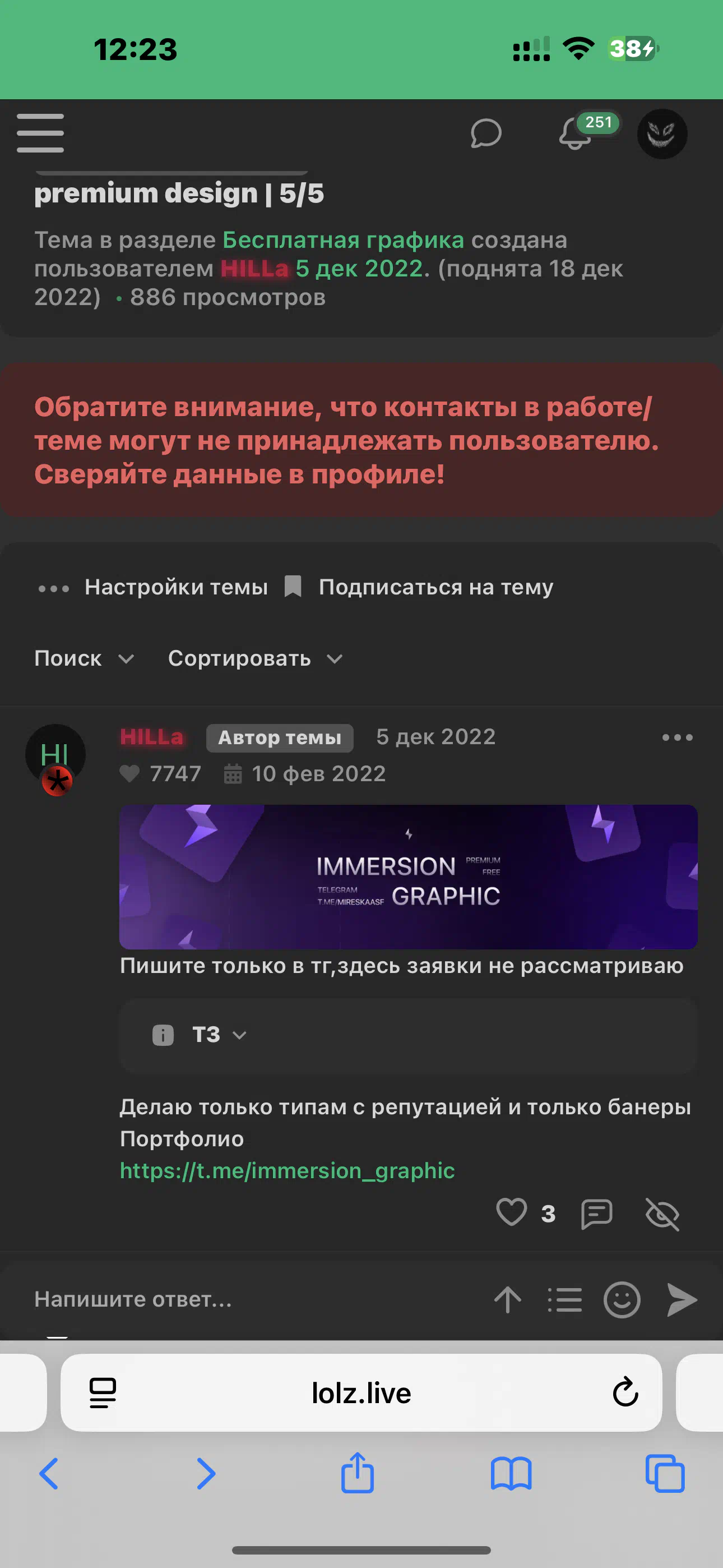The height and width of the screenshot is (1568, 723).
Task: Open HILLa's profile from post header
Action: click(x=151, y=736)
